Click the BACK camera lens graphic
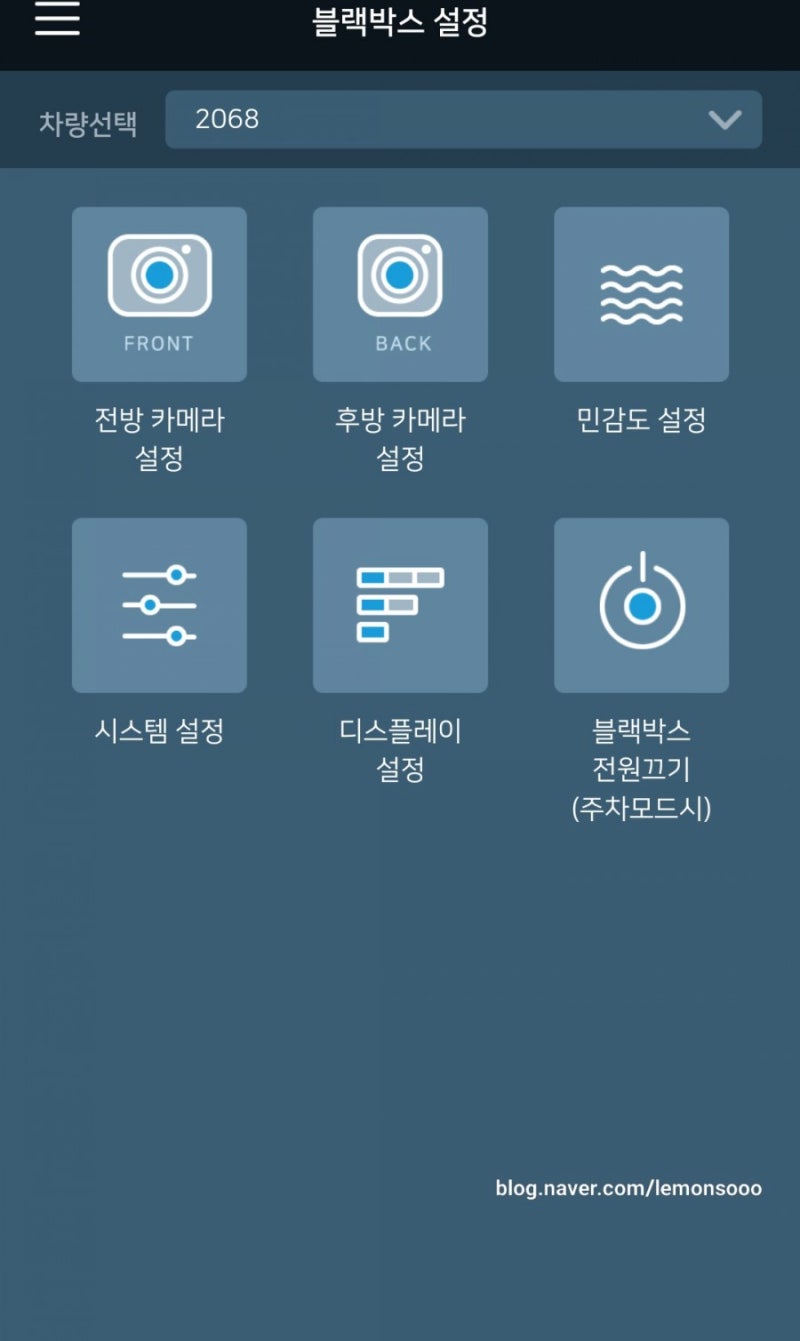 click(x=401, y=272)
